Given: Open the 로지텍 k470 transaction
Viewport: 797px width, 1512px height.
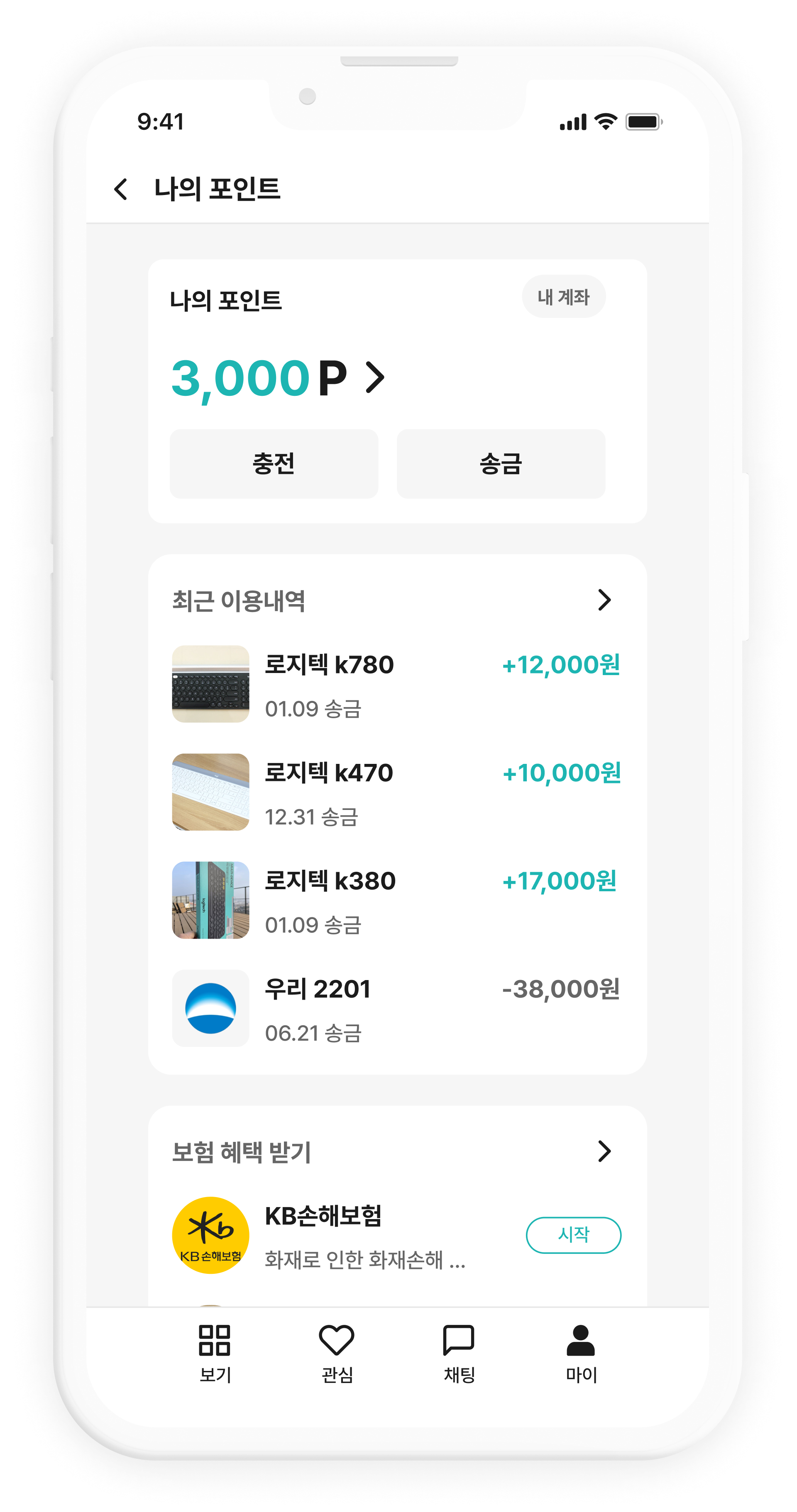Looking at the screenshot, I should click(x=396, y=793).
